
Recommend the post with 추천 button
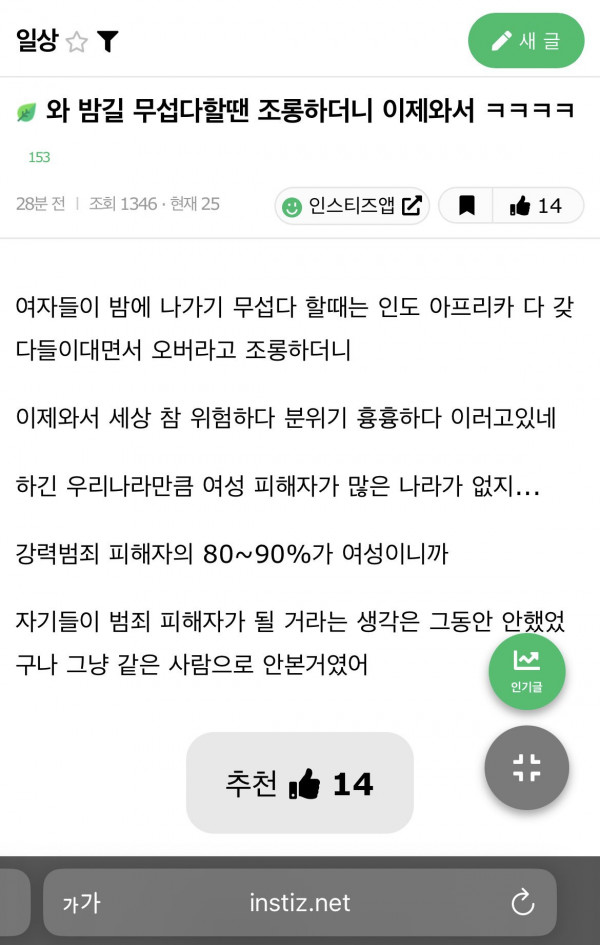(x=300, y=783)
